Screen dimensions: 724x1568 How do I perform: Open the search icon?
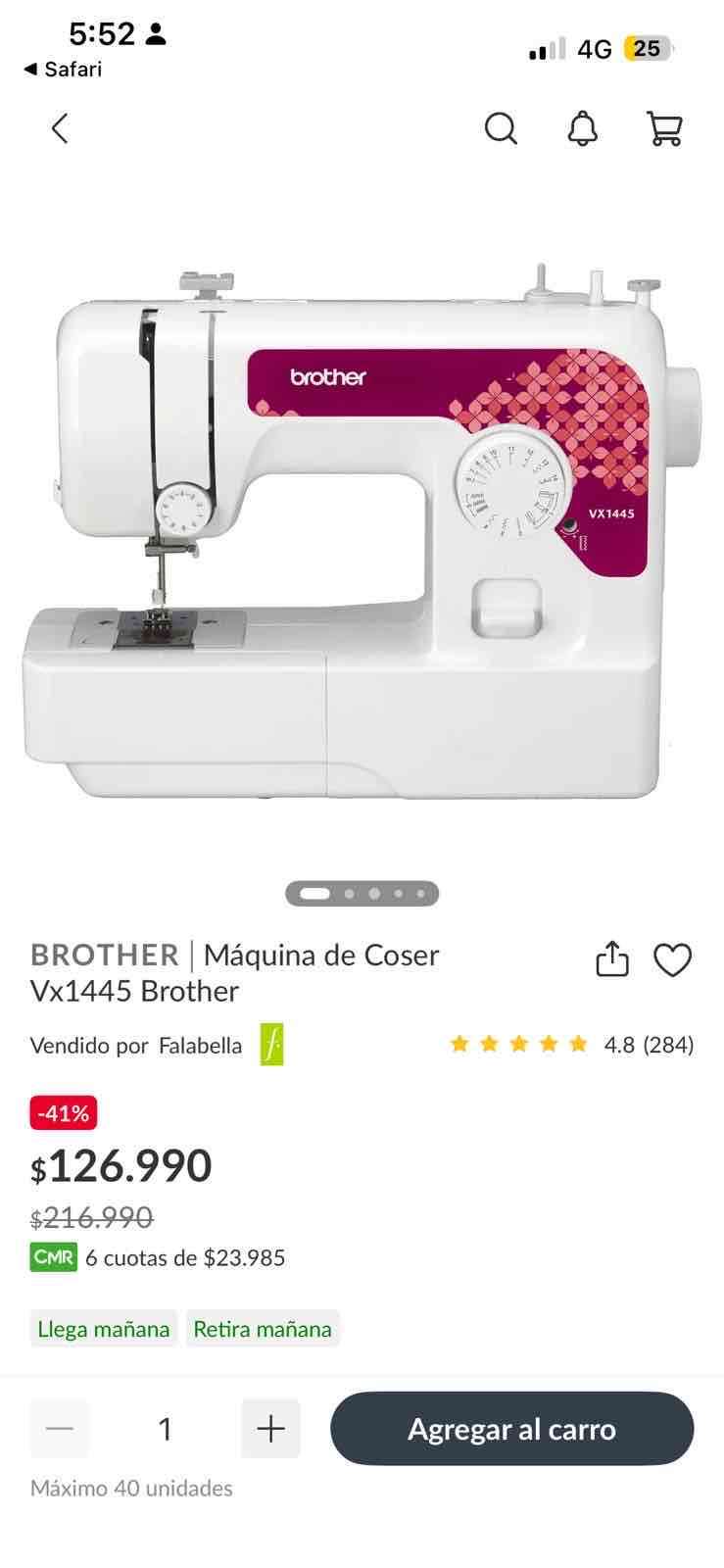(x=502, y=128)
